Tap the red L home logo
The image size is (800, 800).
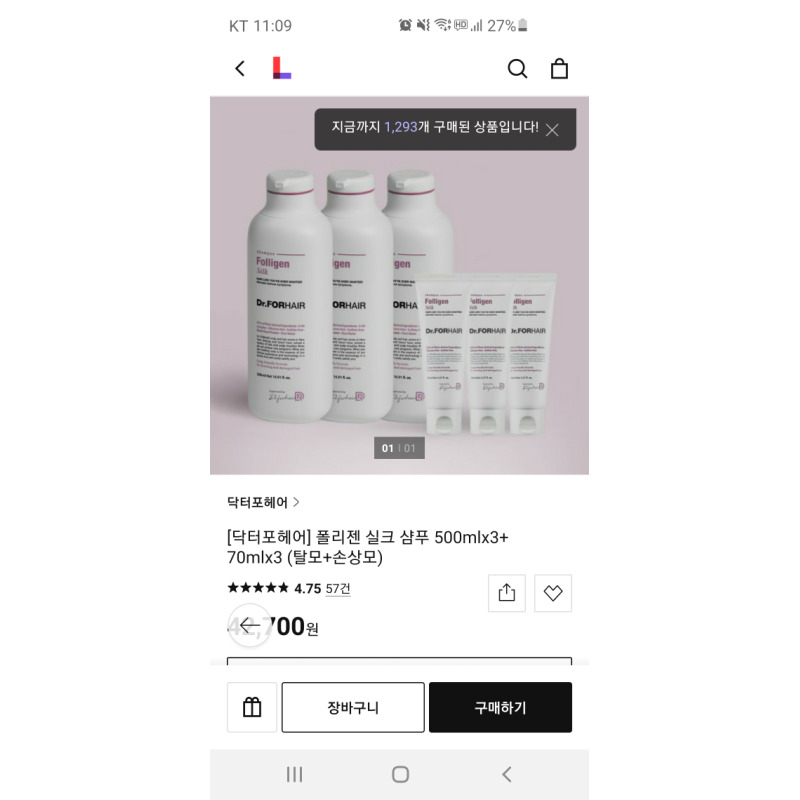282,68
